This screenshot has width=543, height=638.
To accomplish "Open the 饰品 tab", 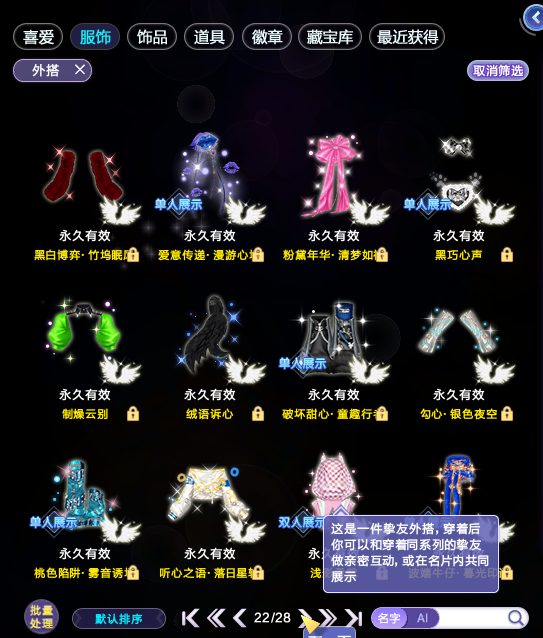I will 152,37.
